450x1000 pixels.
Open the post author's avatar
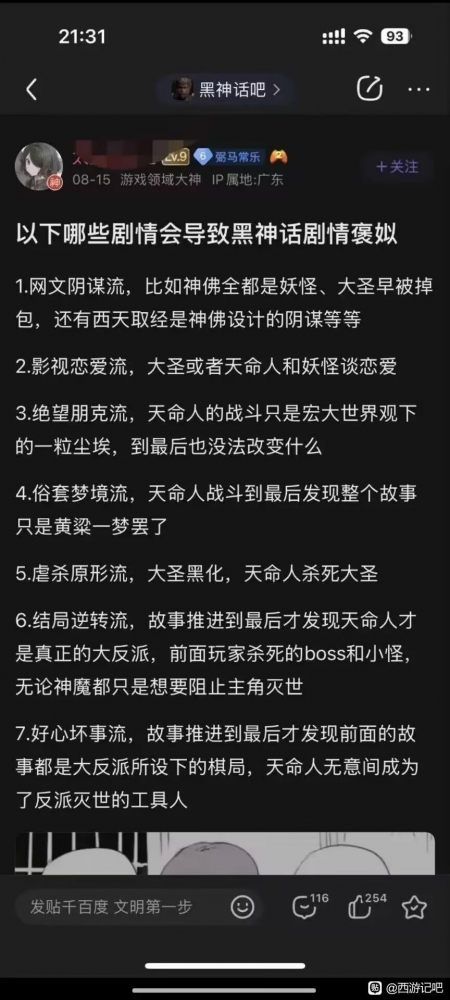coord(39,166)
